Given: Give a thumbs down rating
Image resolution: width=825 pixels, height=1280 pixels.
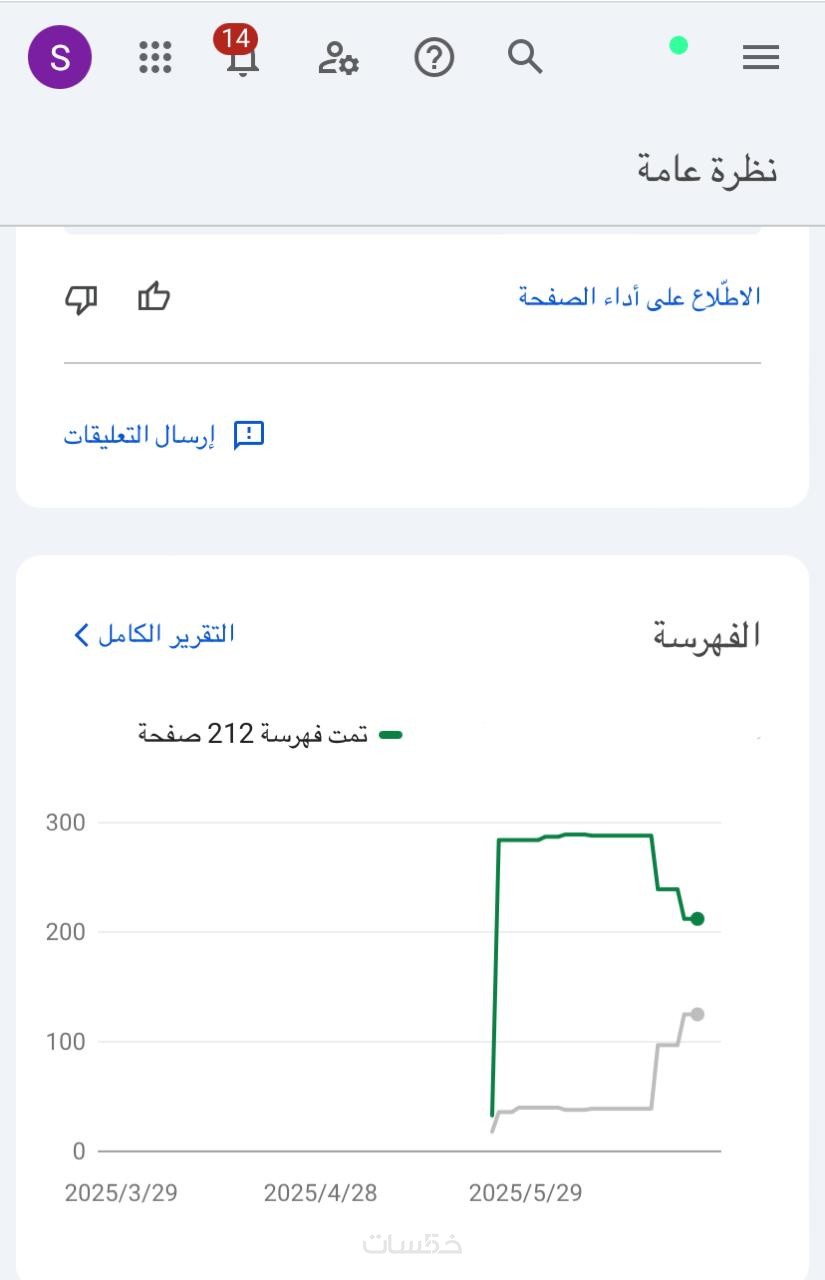Looking at the screenshot, I should (81, 298).
